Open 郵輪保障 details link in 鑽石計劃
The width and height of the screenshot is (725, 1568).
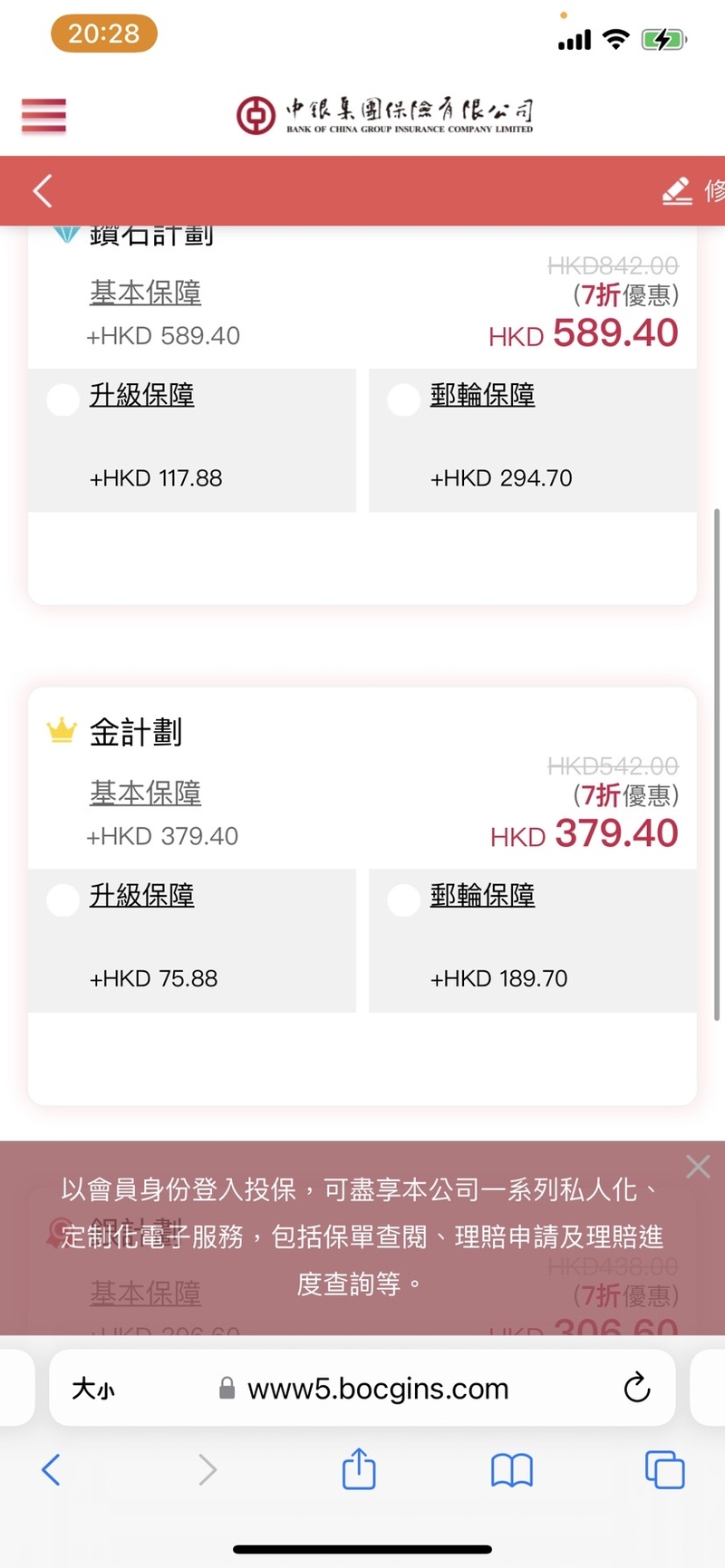[482, 395]
